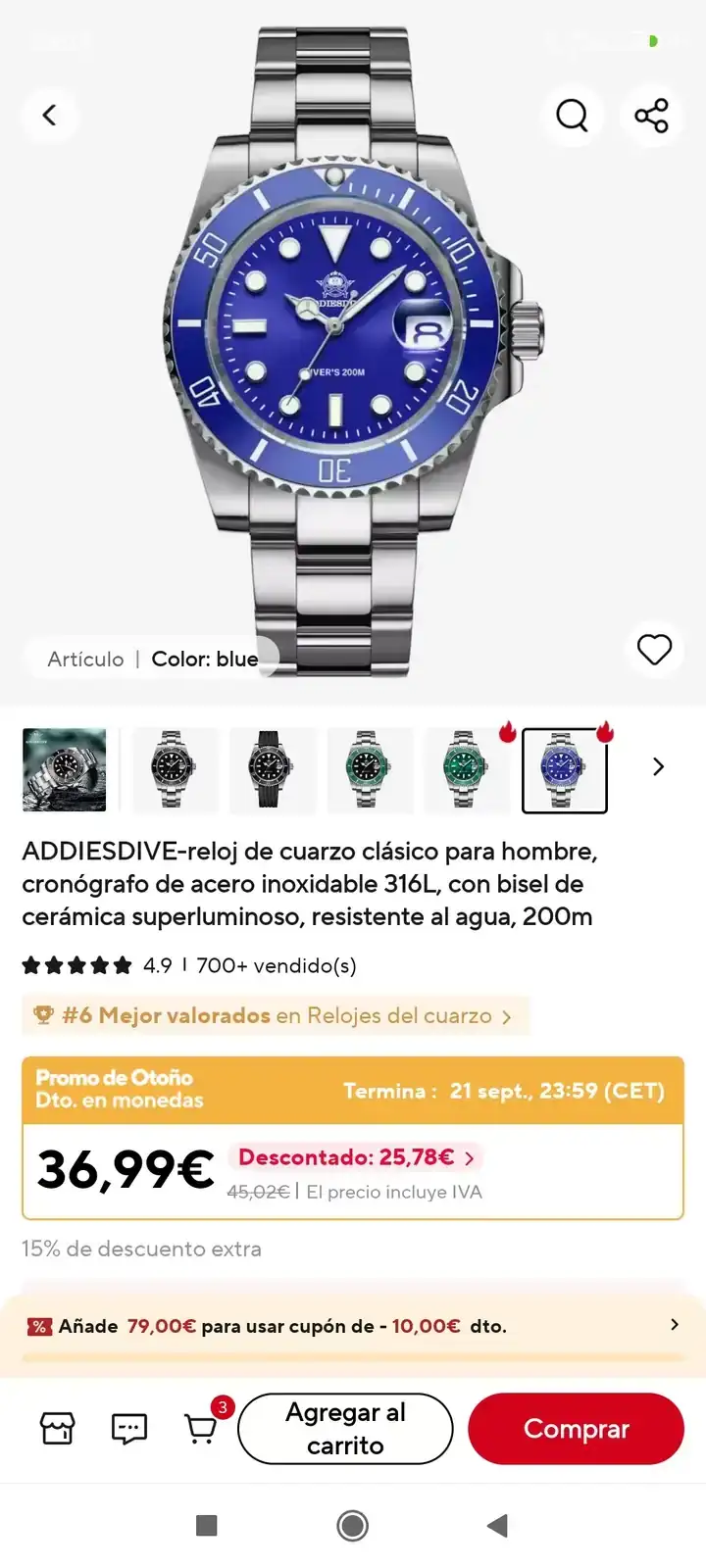
Task: Open the 10,00€ coupon offer banner
Action: 353,1326
